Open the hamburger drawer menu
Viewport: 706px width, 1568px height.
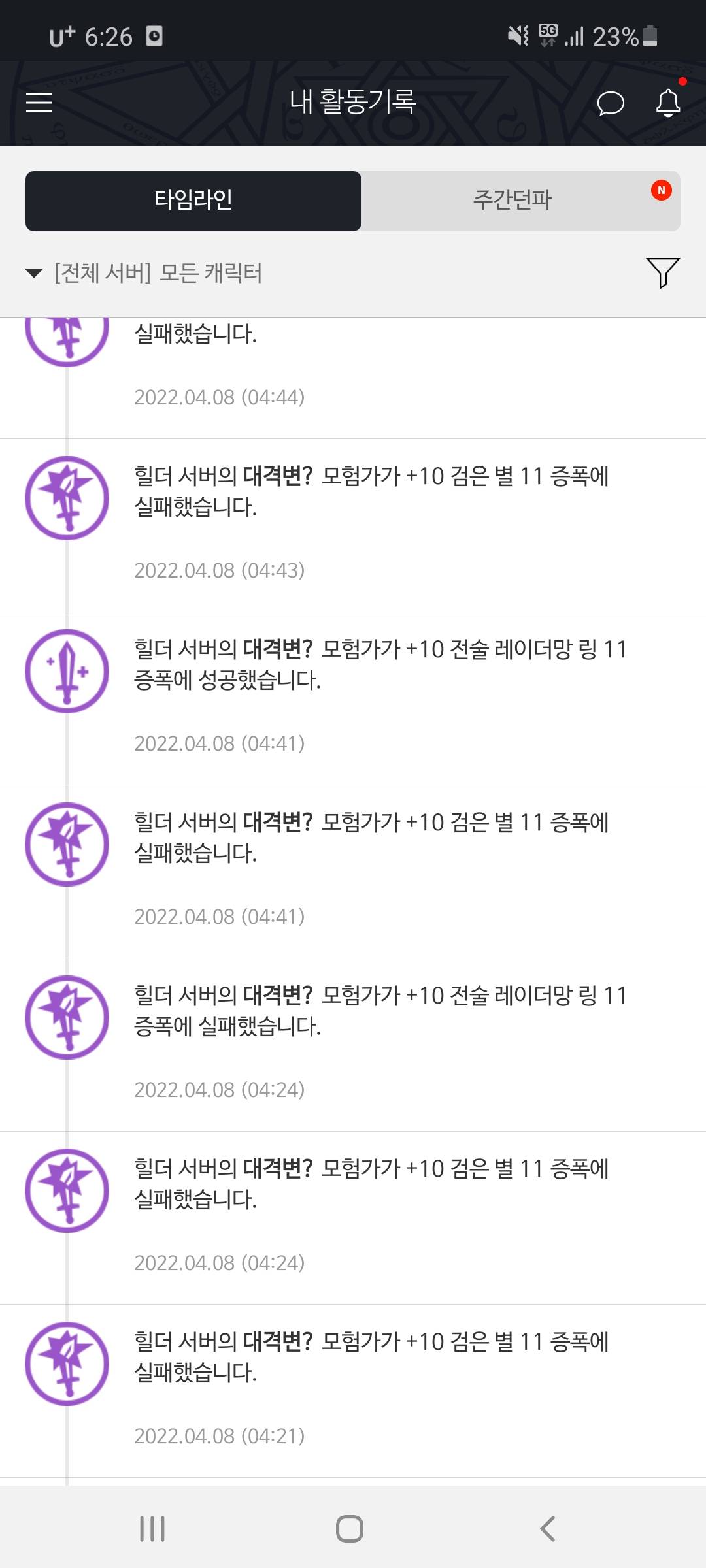pos(39,103)
